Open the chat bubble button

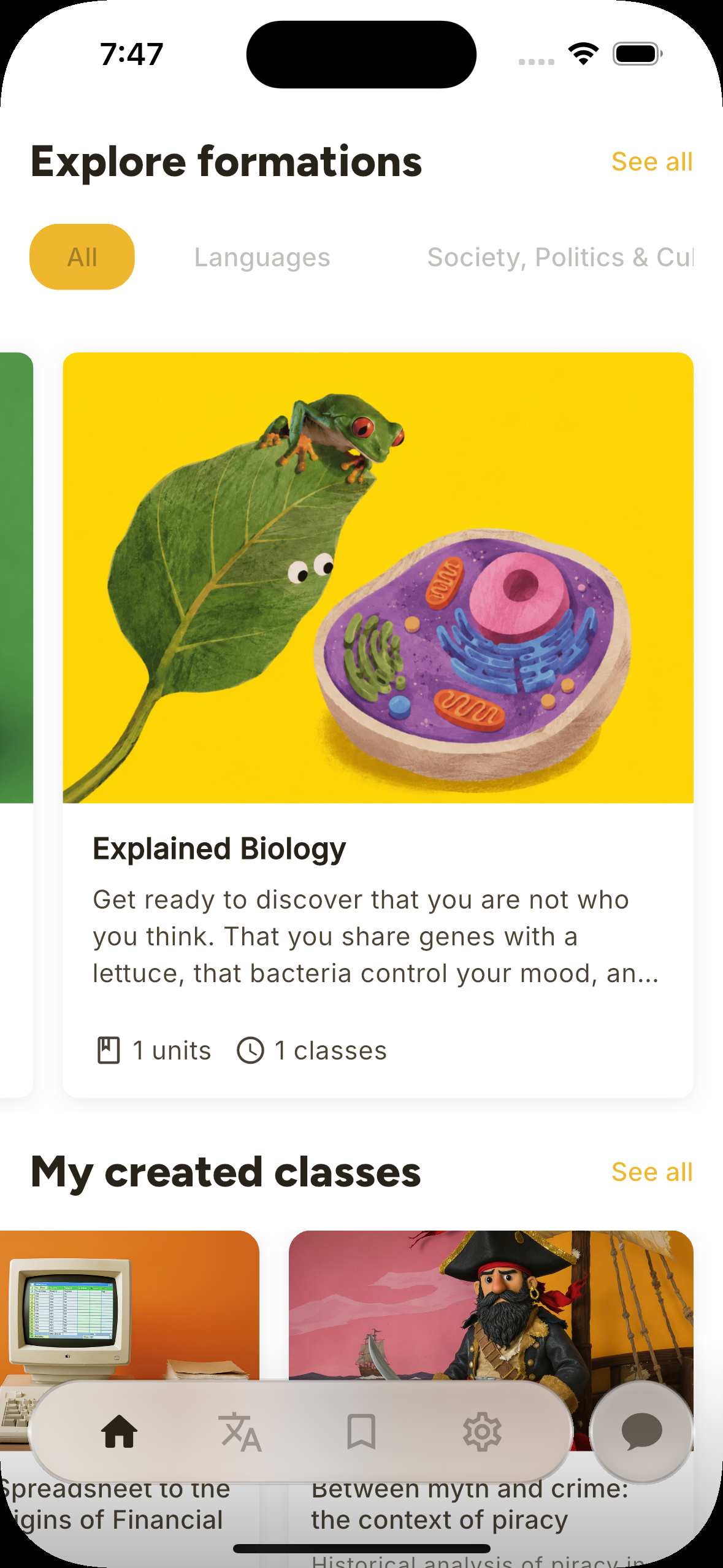point(641,1432)
